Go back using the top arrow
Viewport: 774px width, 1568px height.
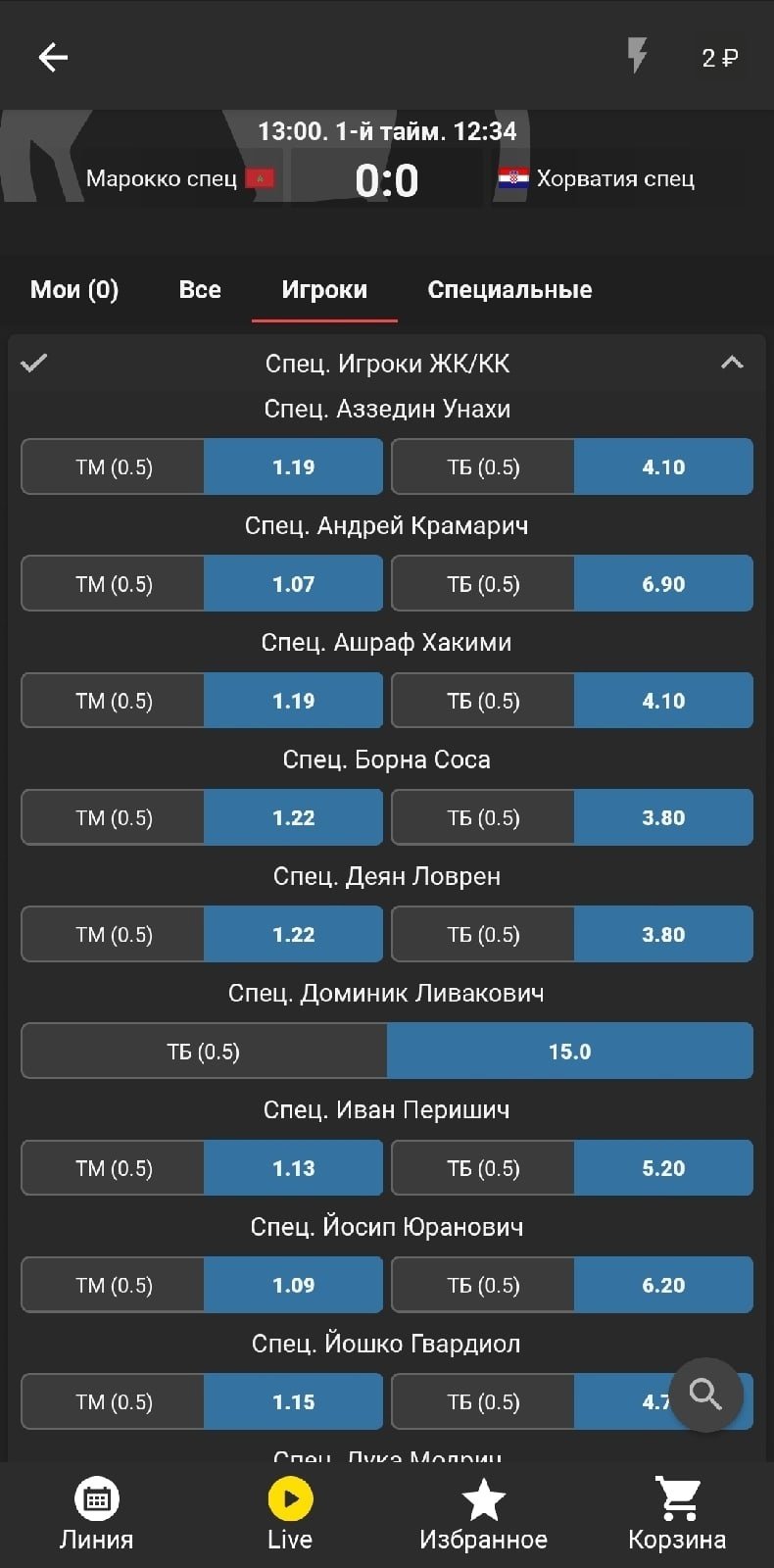[x=53, y=58]
